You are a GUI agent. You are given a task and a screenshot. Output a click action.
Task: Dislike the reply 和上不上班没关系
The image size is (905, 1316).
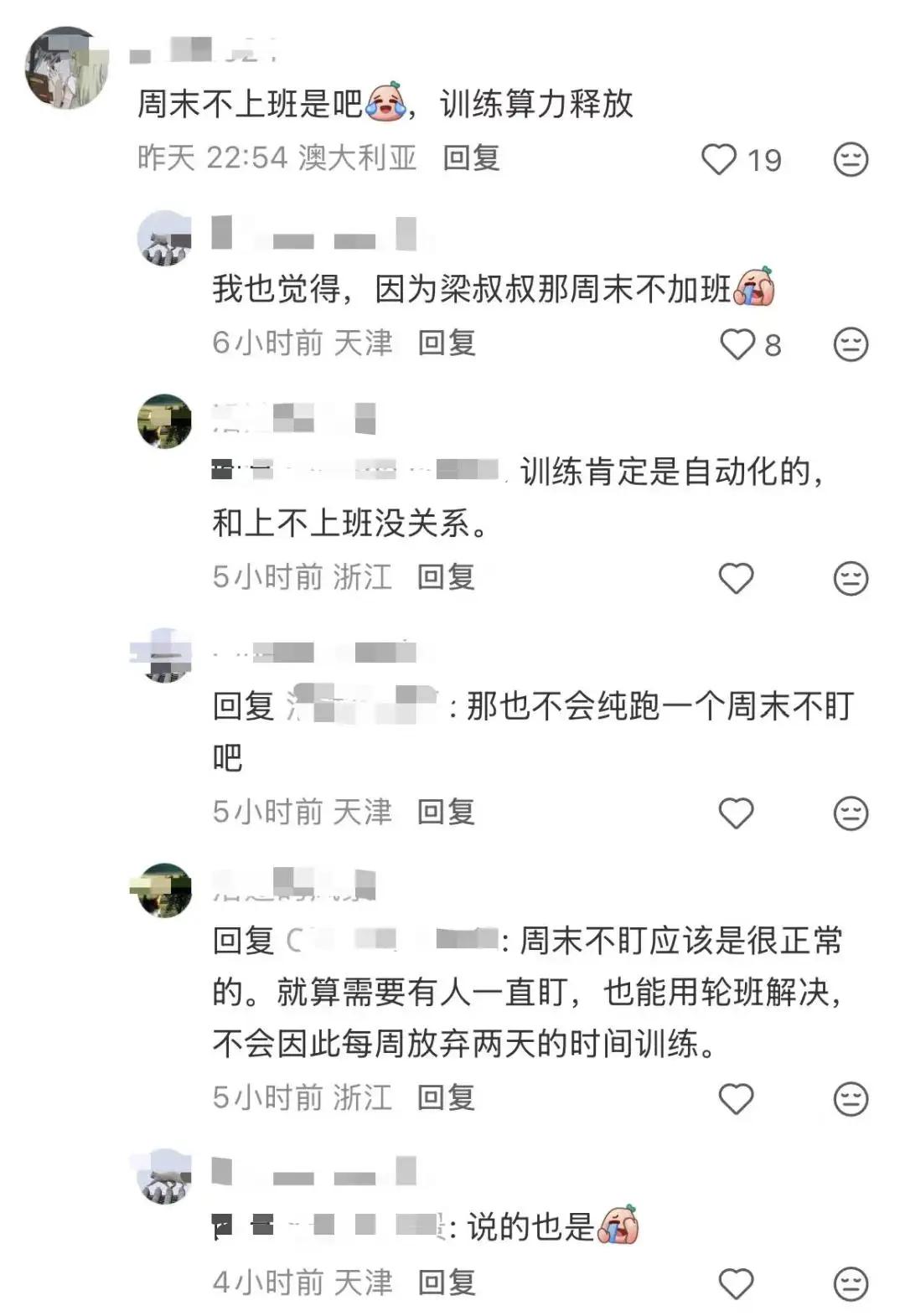pos(851,578)
